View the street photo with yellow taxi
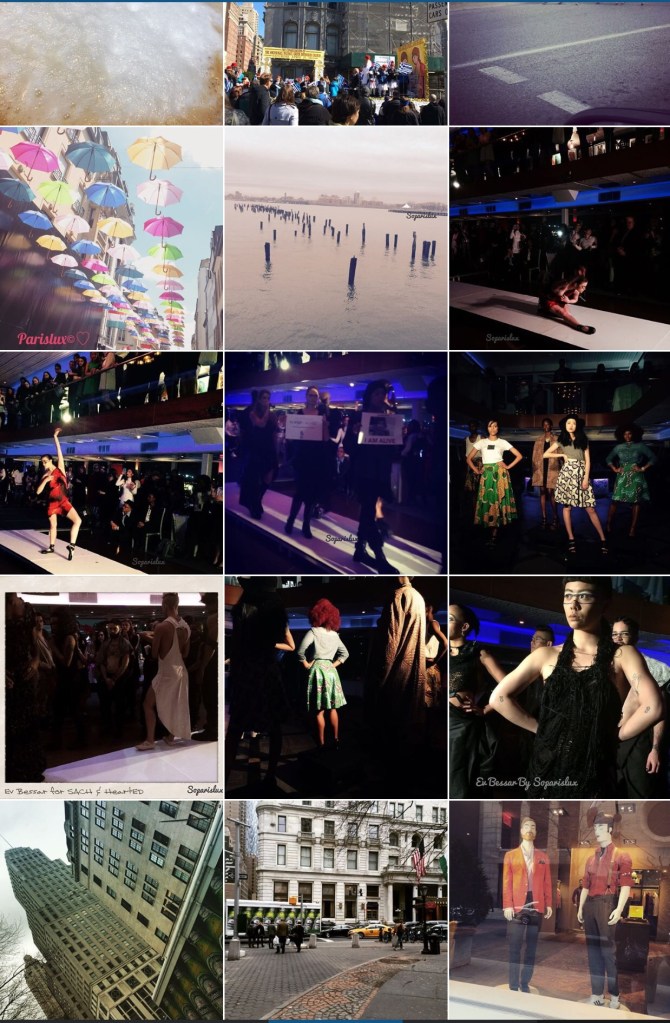Screen dimensions: 670x1023 coord(335,910)
